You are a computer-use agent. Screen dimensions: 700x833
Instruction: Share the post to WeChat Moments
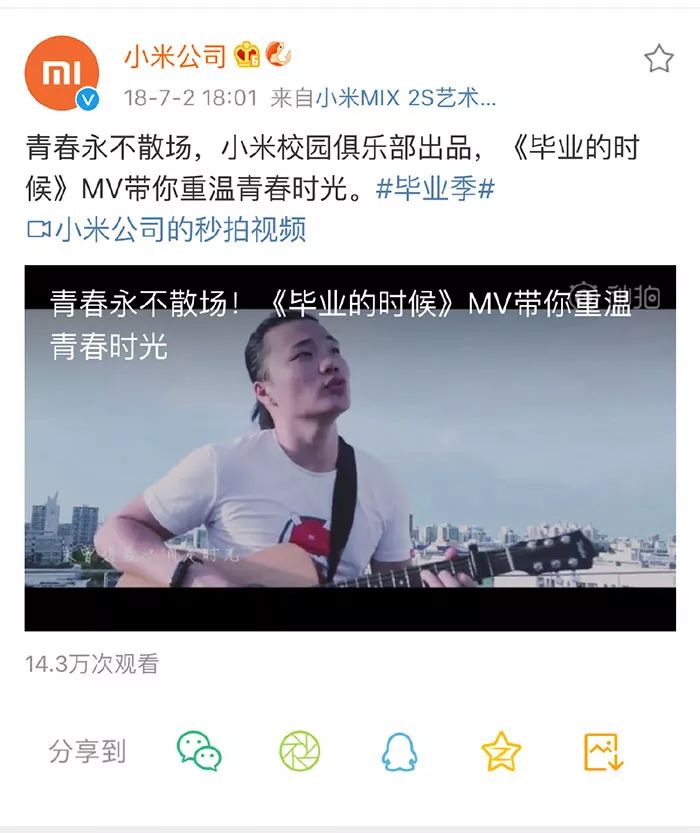(x=300, y=751)
